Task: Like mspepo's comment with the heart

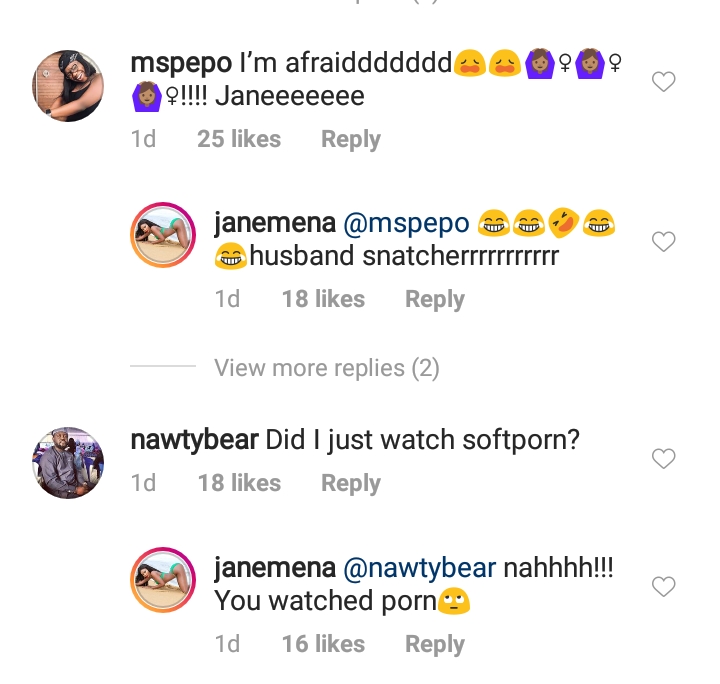Action: coord(664,82)
